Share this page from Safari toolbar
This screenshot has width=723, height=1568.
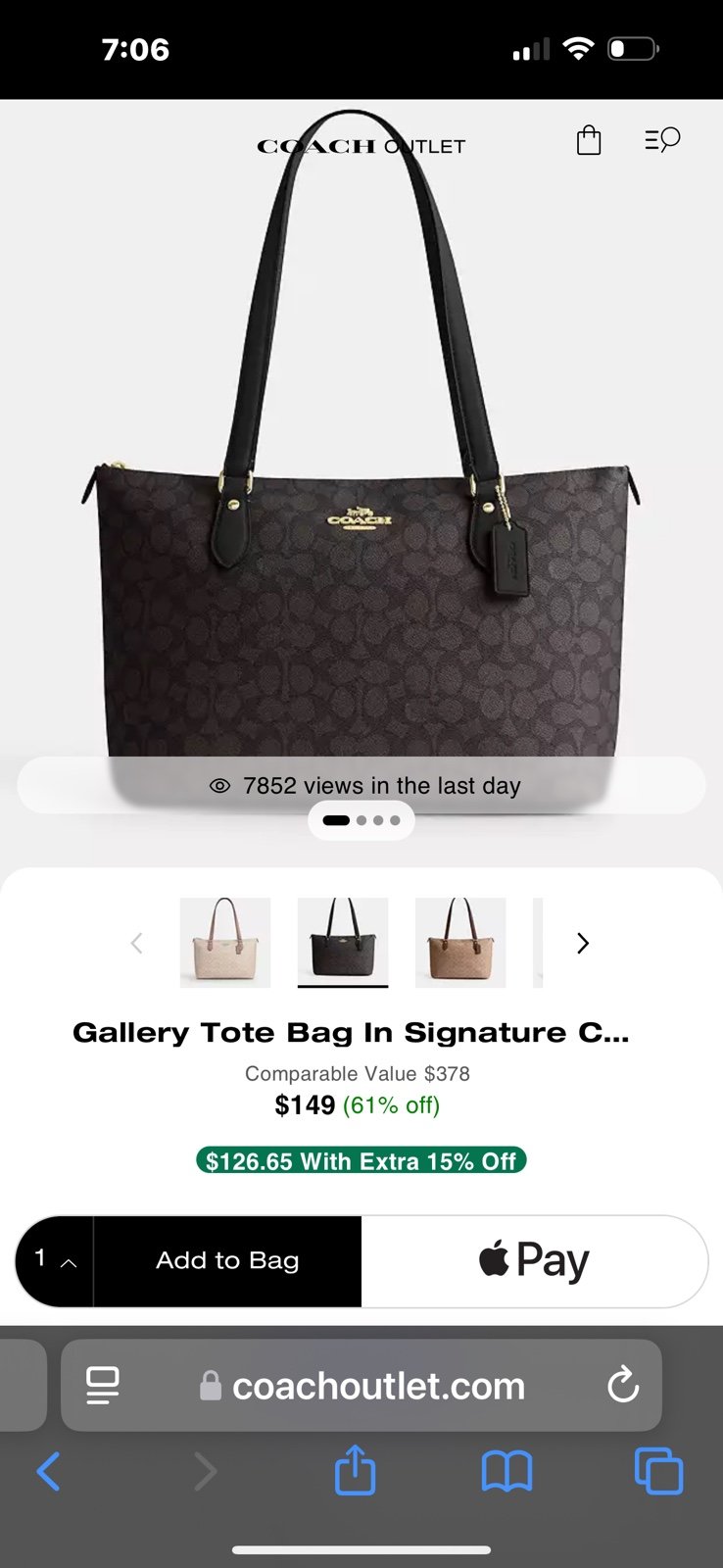pos(355,1470)
